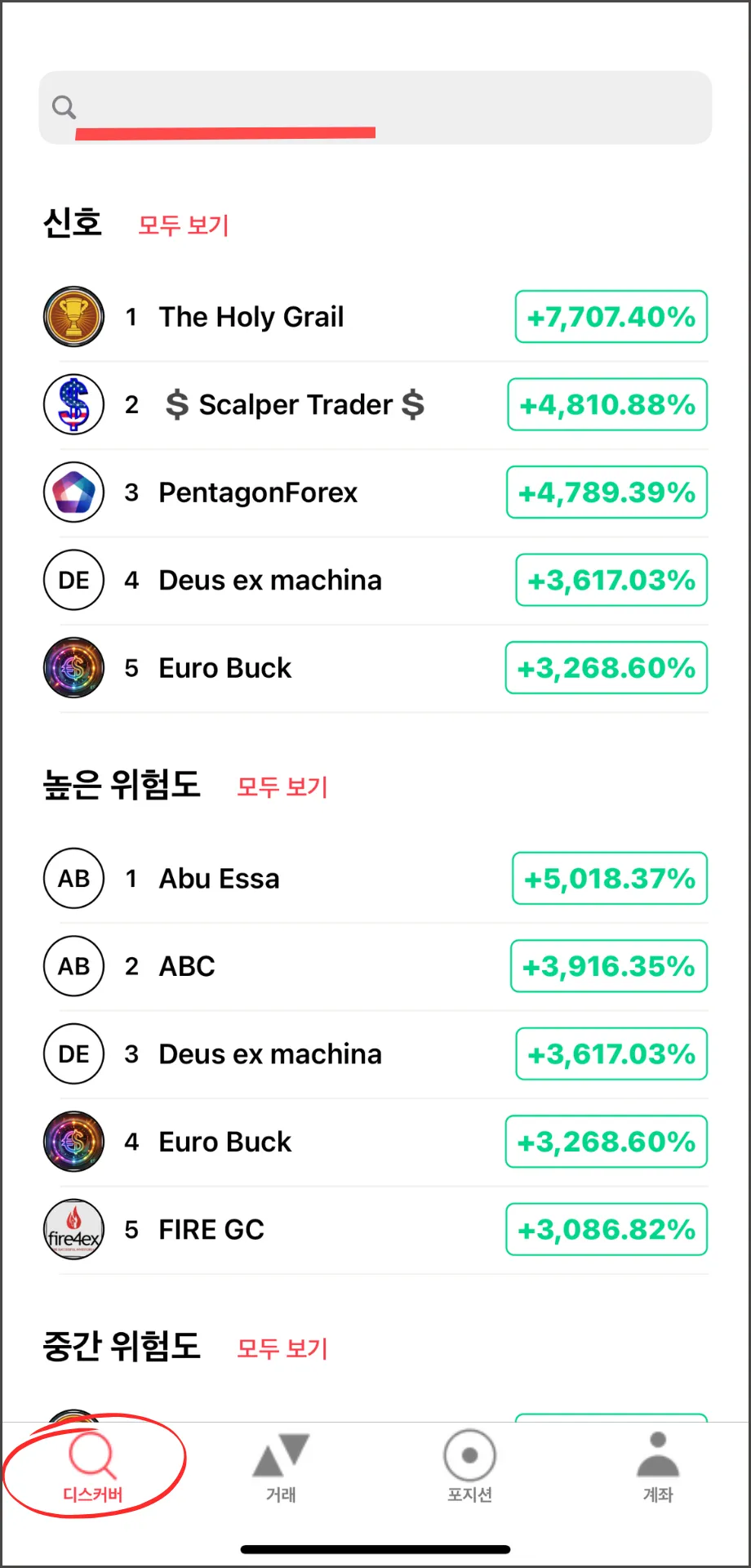Open Deus ex machina under 신호
The height and width of the screenshot is (1568, 751).
pos(375,580)
